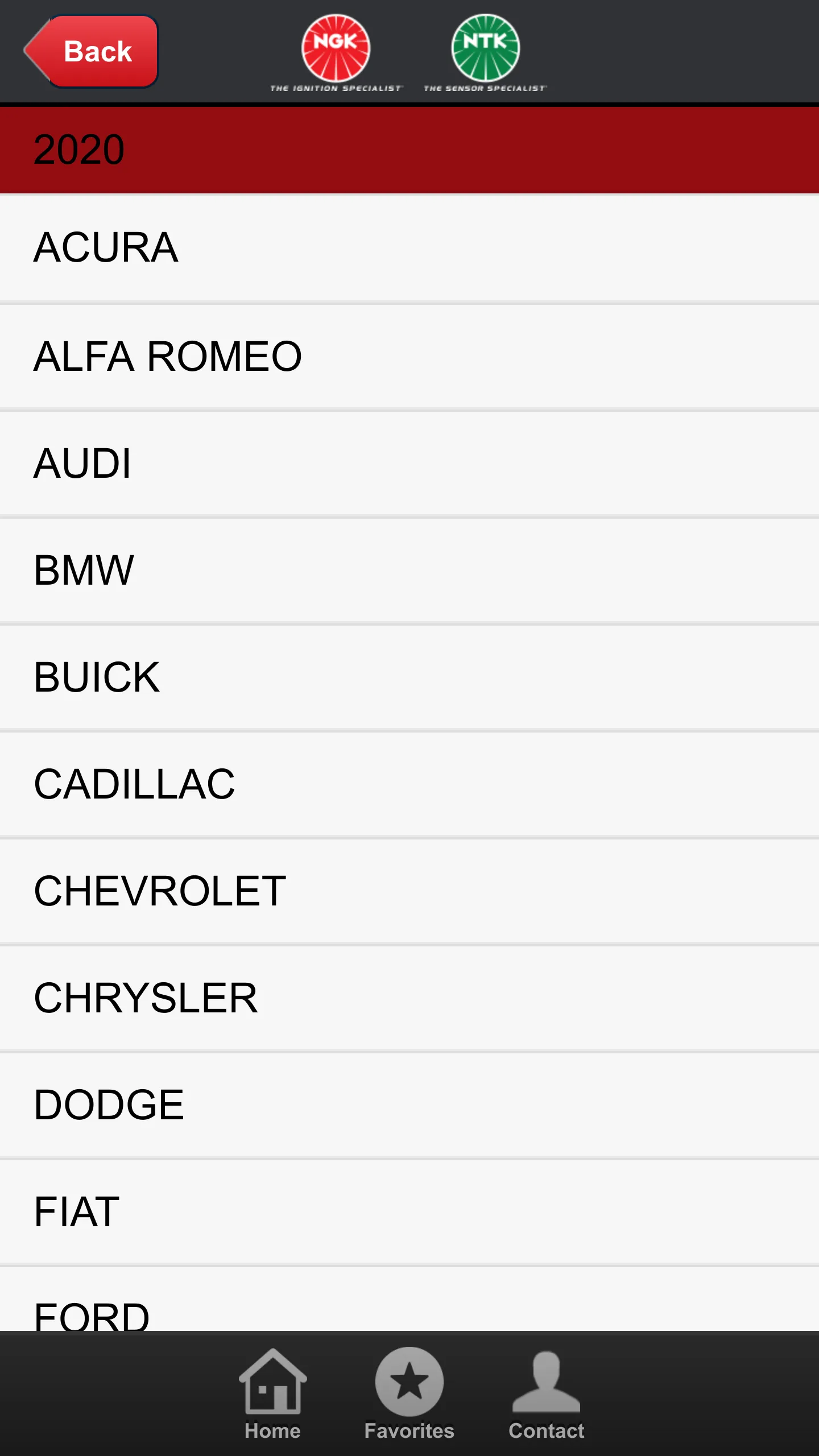This screenshot has height=1456, width=819.
Task: Open the AUDI entry
Action: click(409, 463)
